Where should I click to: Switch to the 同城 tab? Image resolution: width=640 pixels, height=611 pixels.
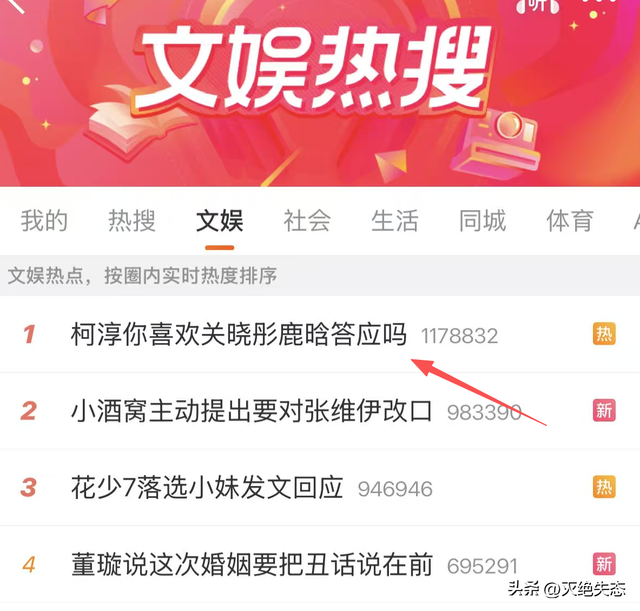click(x=482, y=220)
